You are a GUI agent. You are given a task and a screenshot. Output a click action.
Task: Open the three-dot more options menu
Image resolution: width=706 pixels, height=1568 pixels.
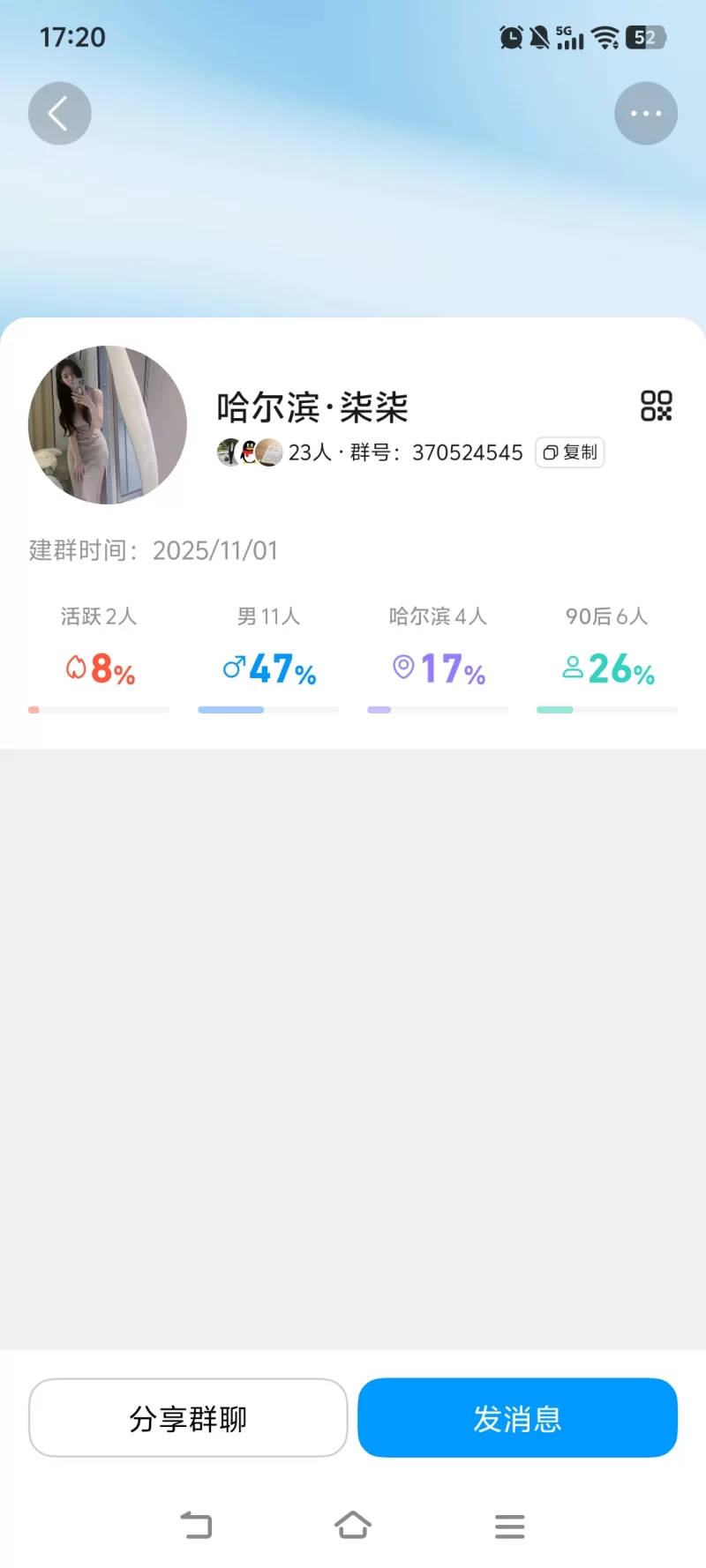645,114
